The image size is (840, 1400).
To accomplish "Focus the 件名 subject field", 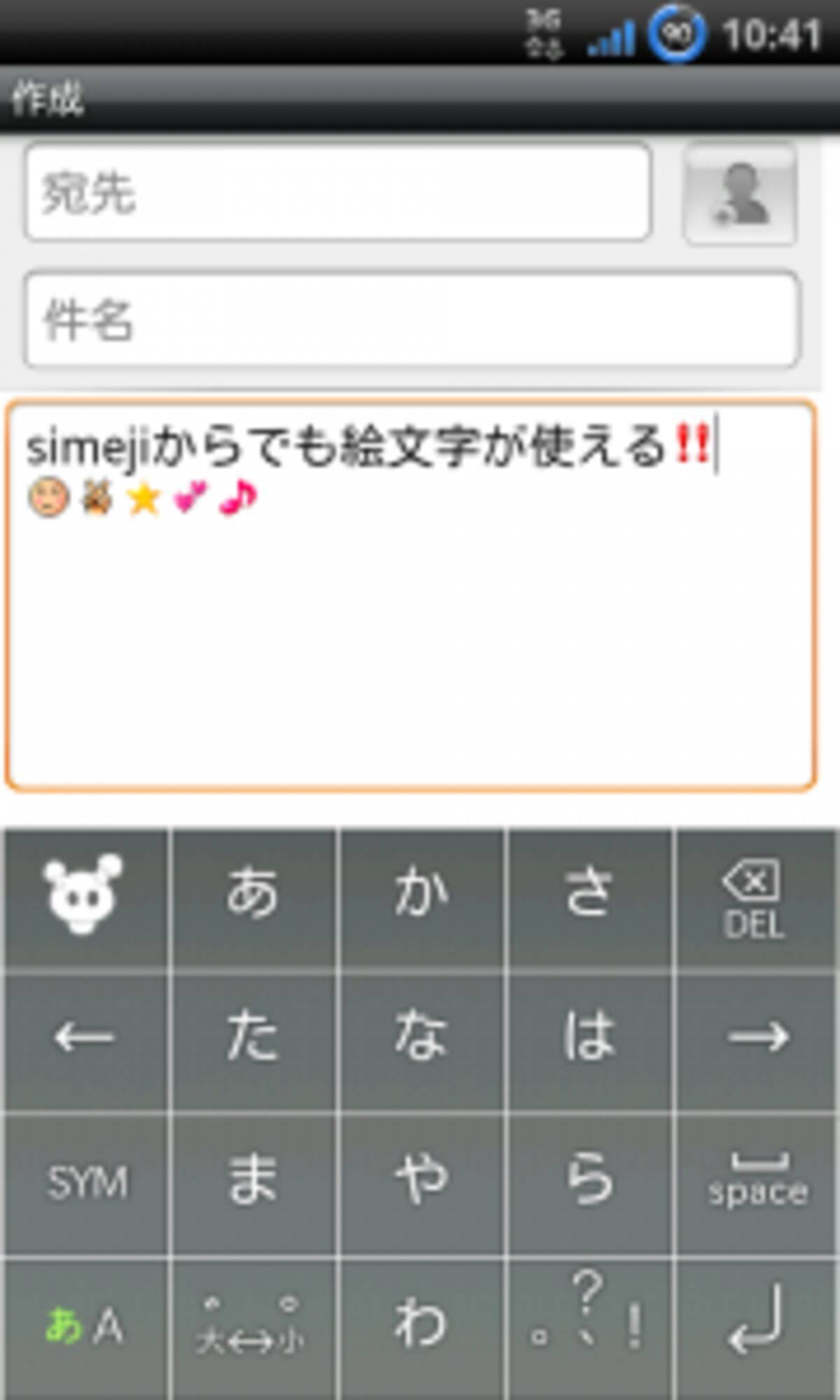I will 412,320.
